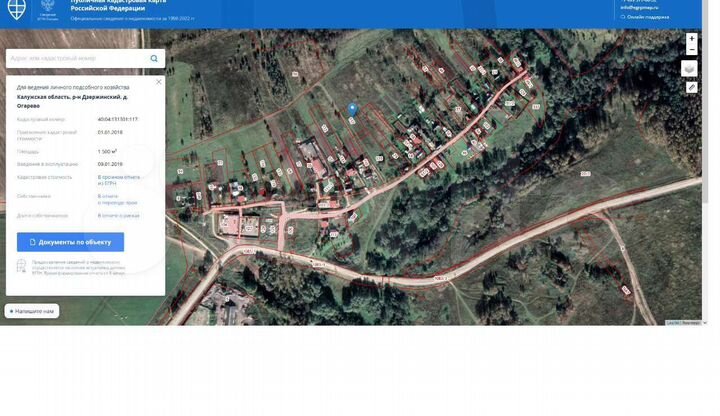This screenshot has height=416, width=720.
Task: Close the land plot info panel
Action: [x=158, y=82]
